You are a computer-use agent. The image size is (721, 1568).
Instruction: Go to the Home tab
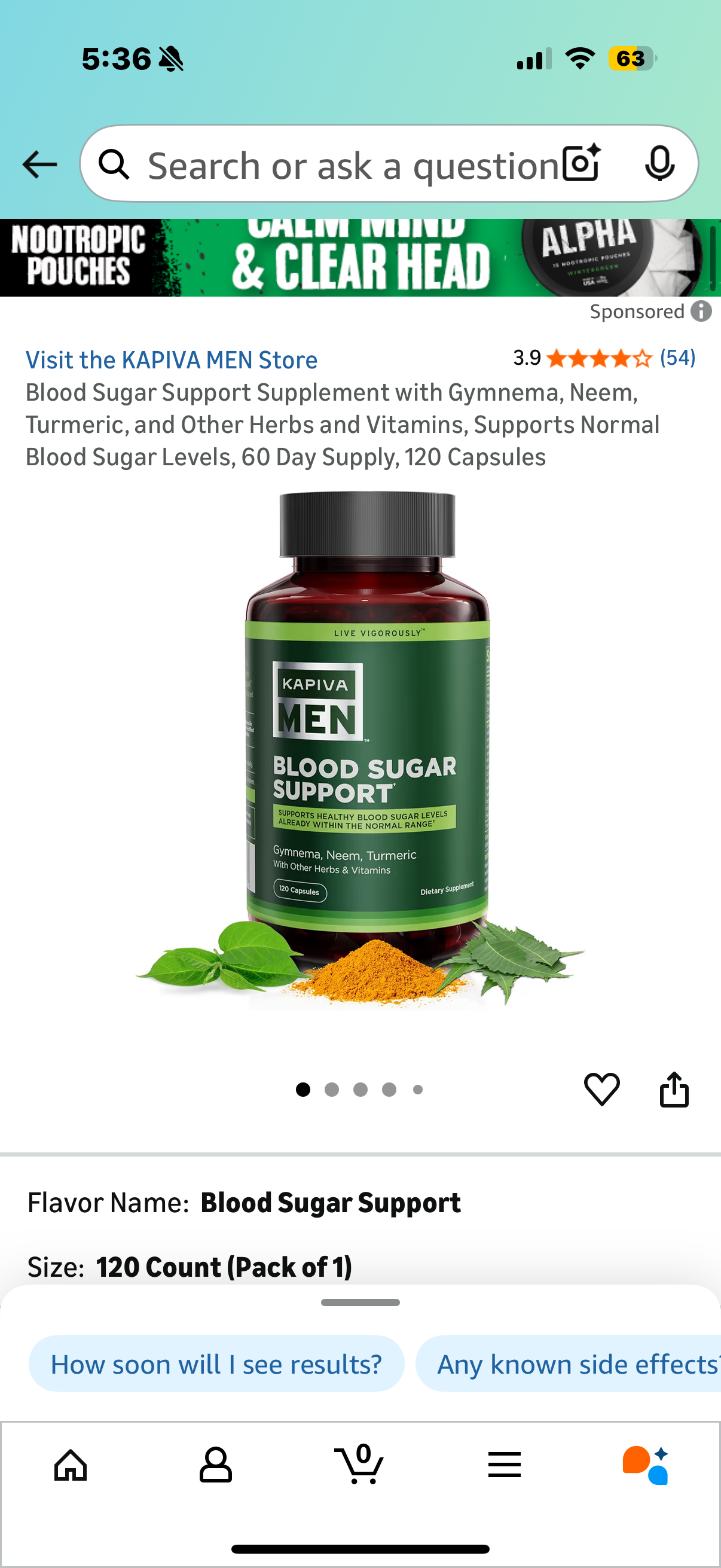(x=71, y=1465)
